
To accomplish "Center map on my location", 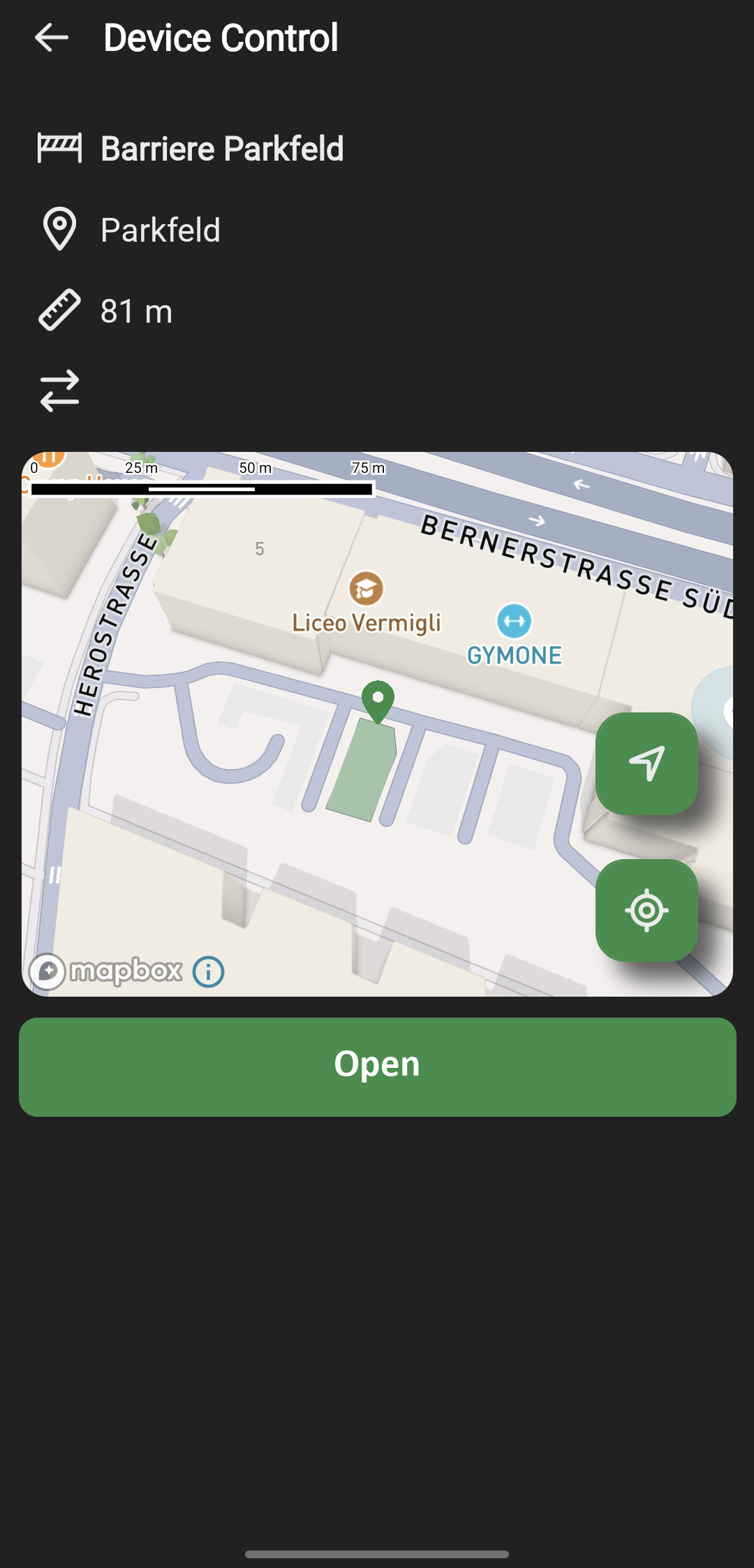I will point(646,910).
